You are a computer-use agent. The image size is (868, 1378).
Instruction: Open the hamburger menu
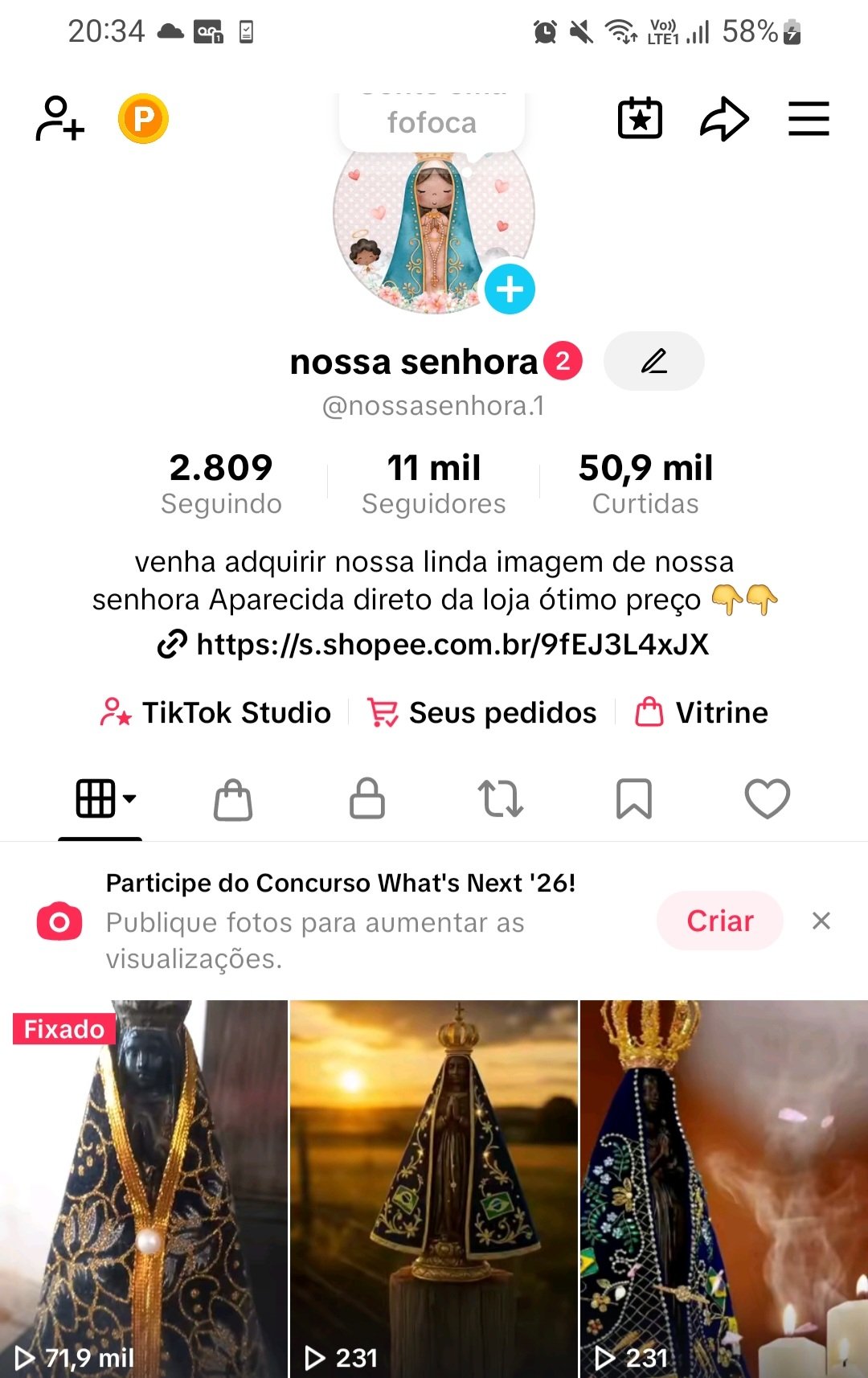coord(808,119)
